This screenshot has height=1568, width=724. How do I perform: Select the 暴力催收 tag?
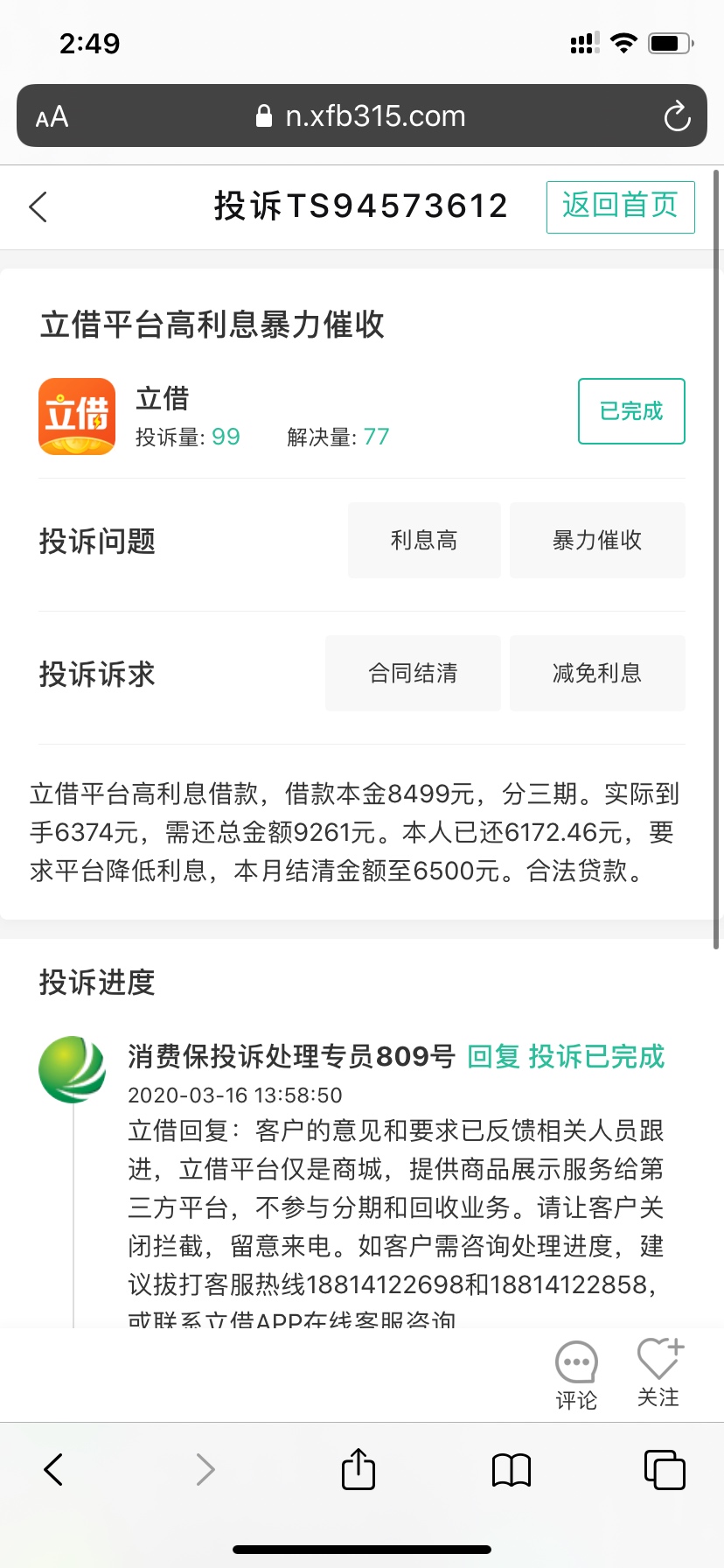pos(597,541)
